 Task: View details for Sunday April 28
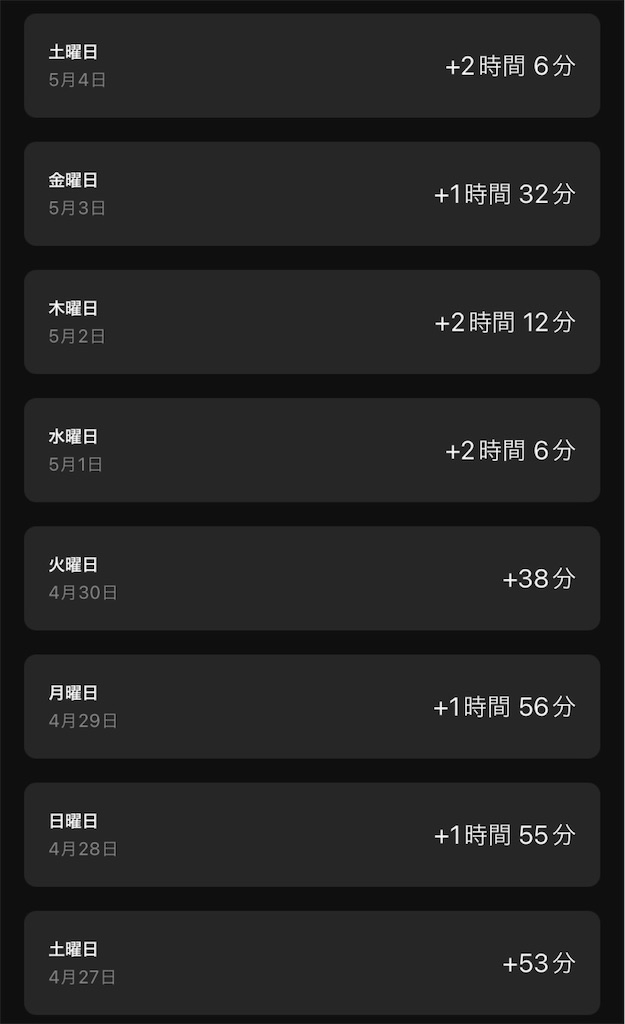pos(312,835)
